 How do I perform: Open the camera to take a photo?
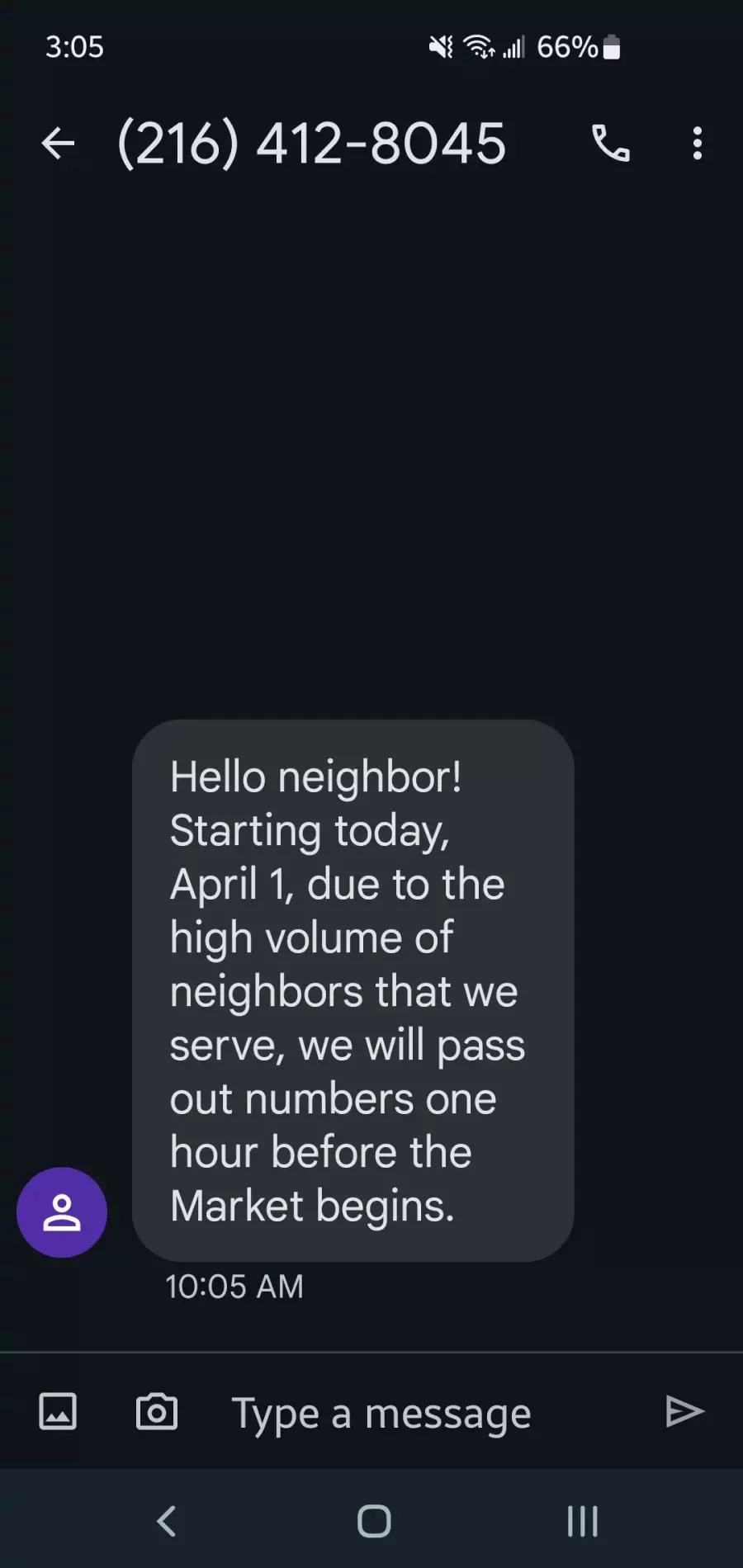[157, 1412]
